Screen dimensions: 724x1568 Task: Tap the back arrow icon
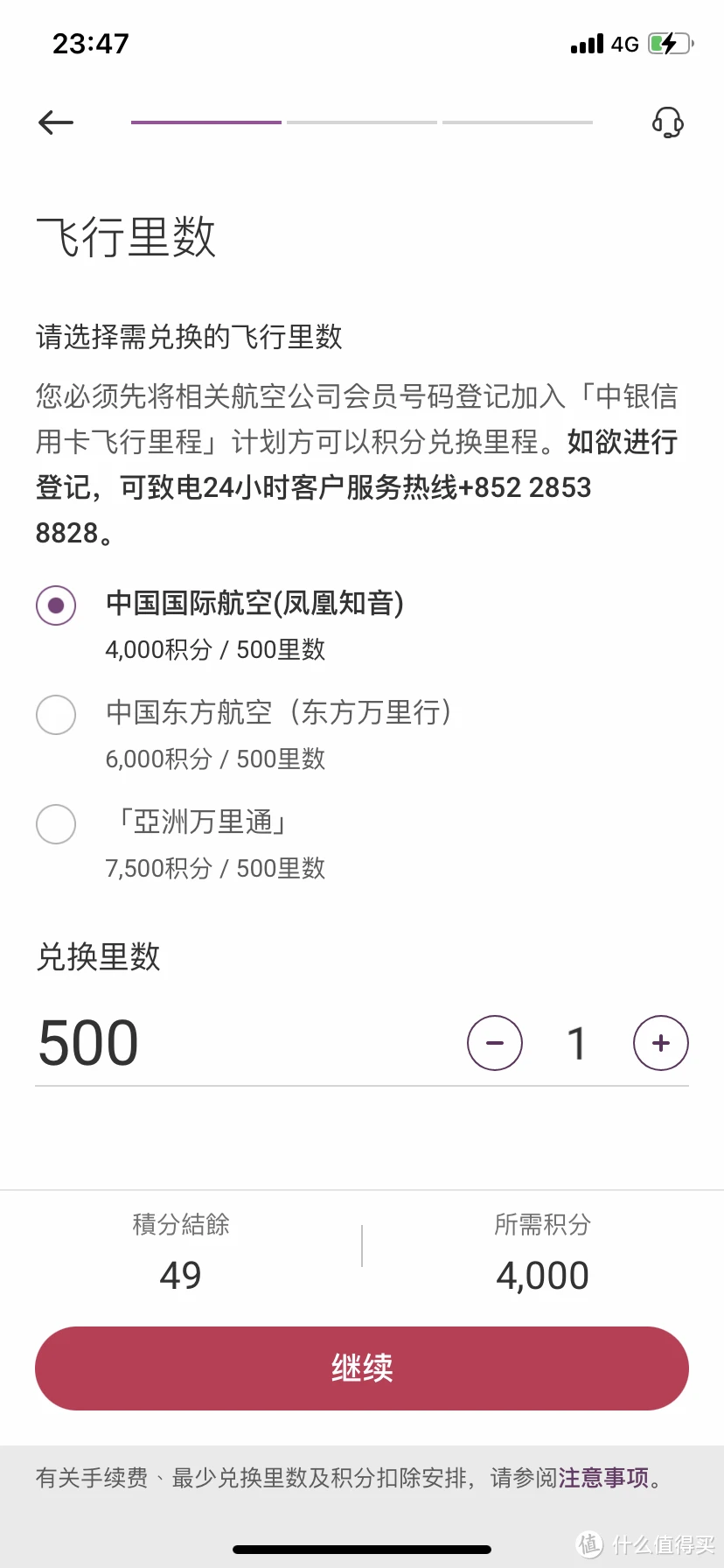point(55,122)
